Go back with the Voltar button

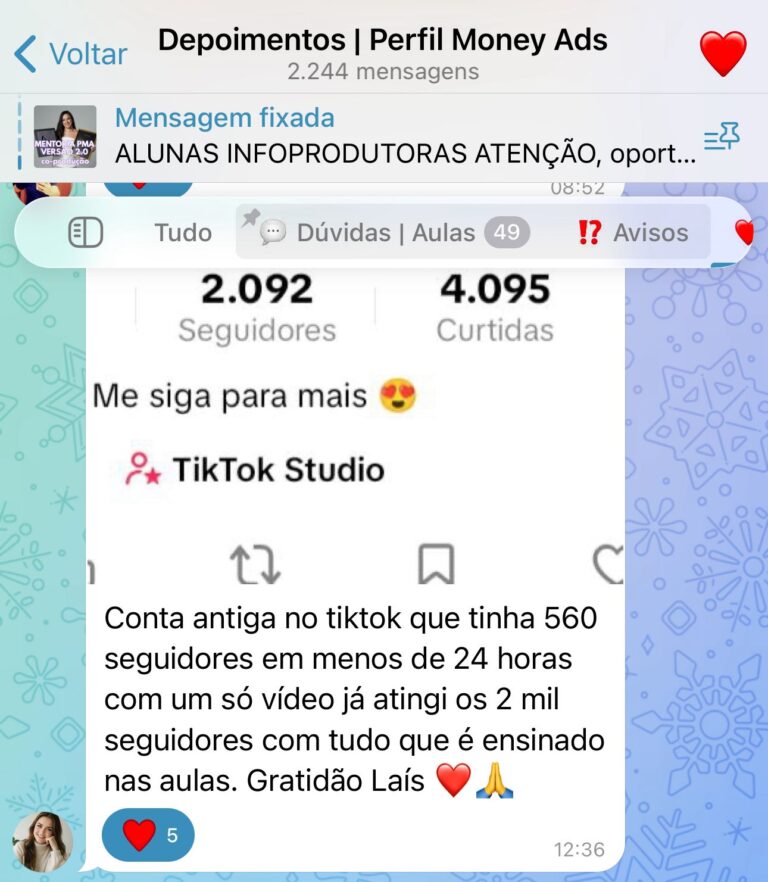[70, 53]
